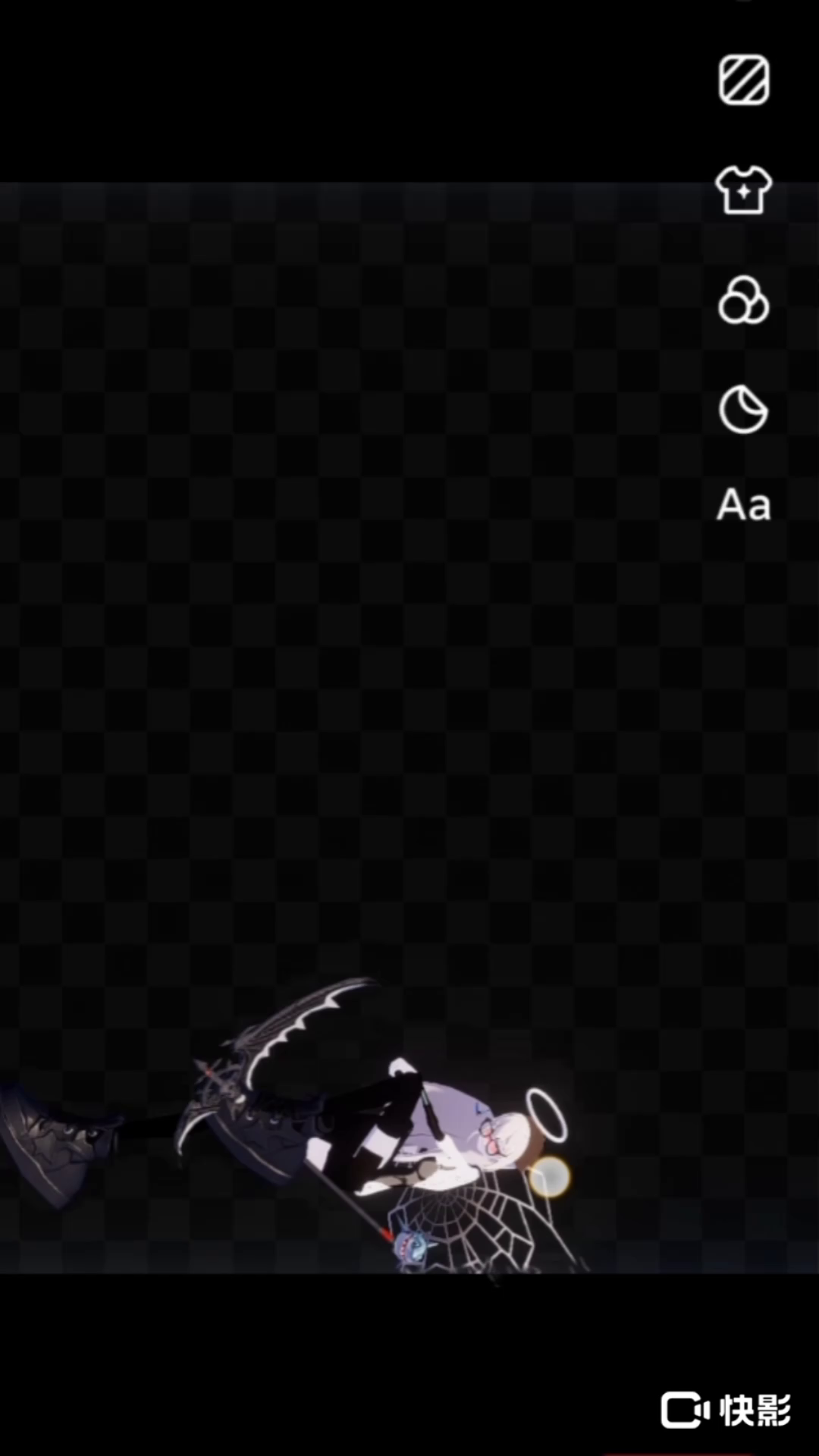
Task: Open the canvas background tool
Action: tap(744, 80)
